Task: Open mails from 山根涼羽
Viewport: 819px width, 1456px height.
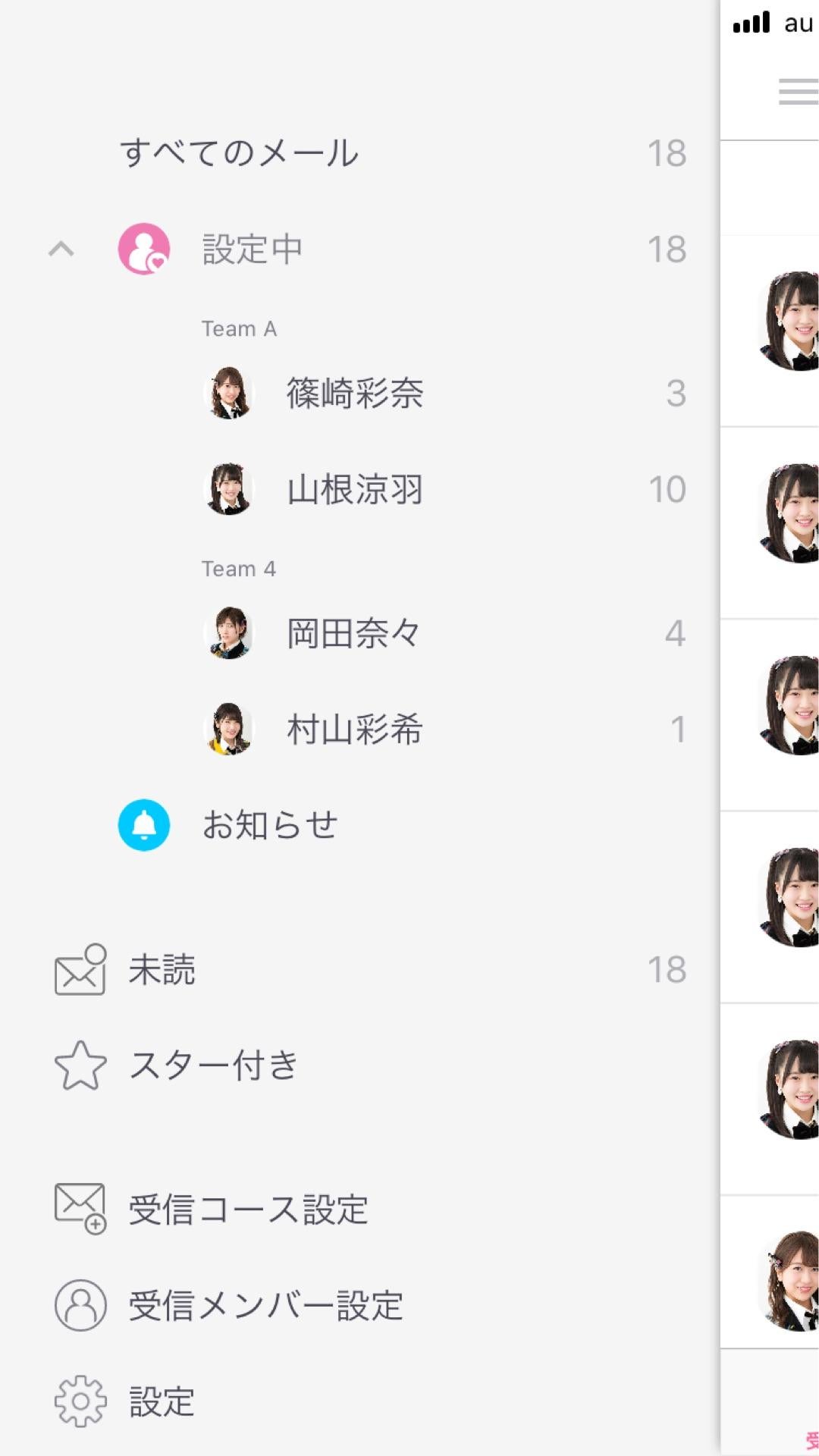Action: point(354,490)
